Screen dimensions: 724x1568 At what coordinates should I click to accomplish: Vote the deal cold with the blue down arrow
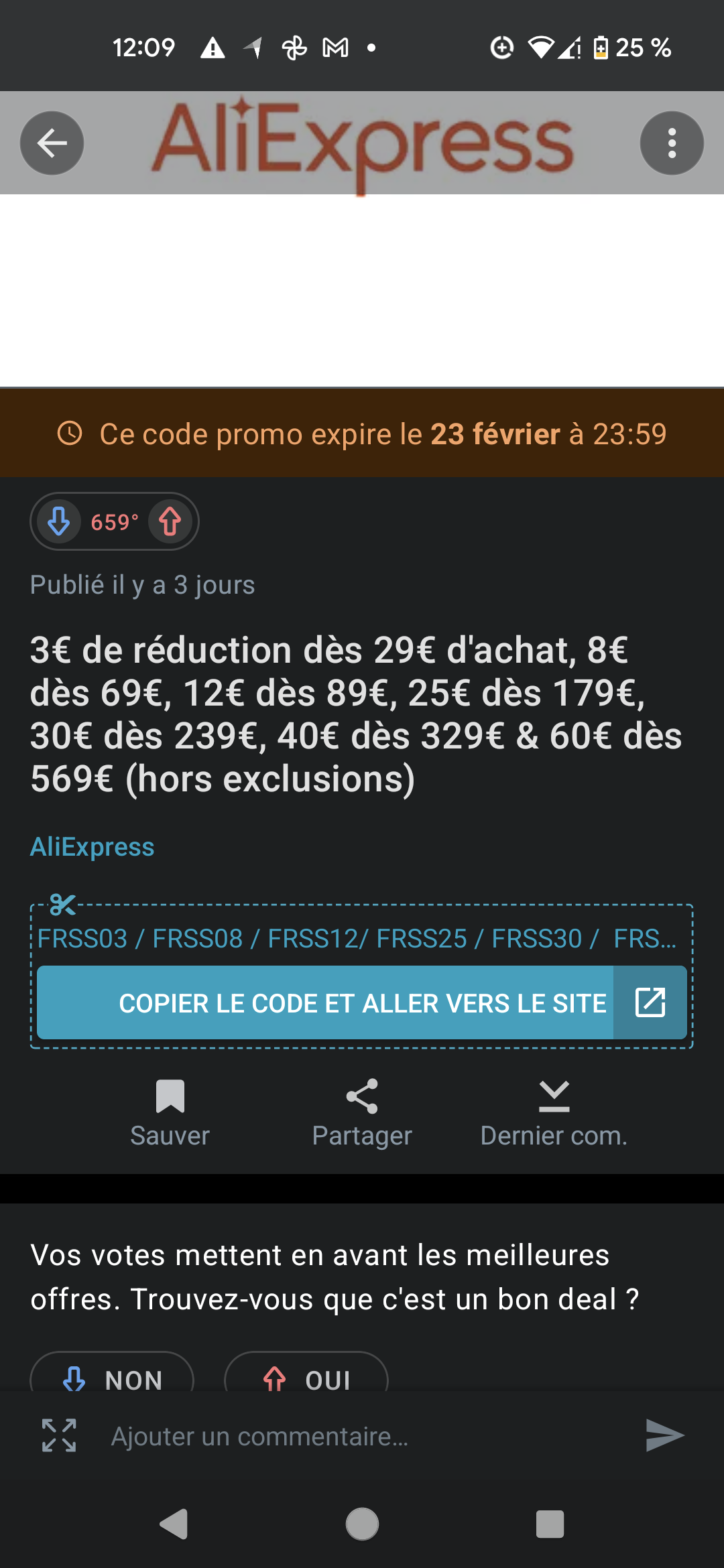click(59, 521)
